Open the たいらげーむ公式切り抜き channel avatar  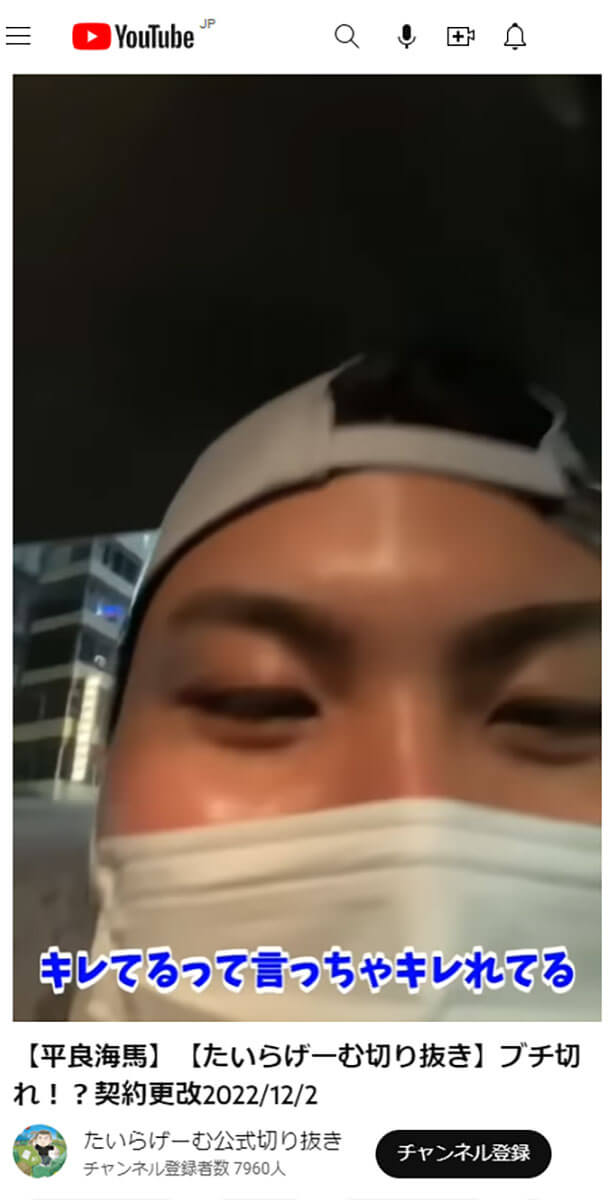pos(40,1152)
